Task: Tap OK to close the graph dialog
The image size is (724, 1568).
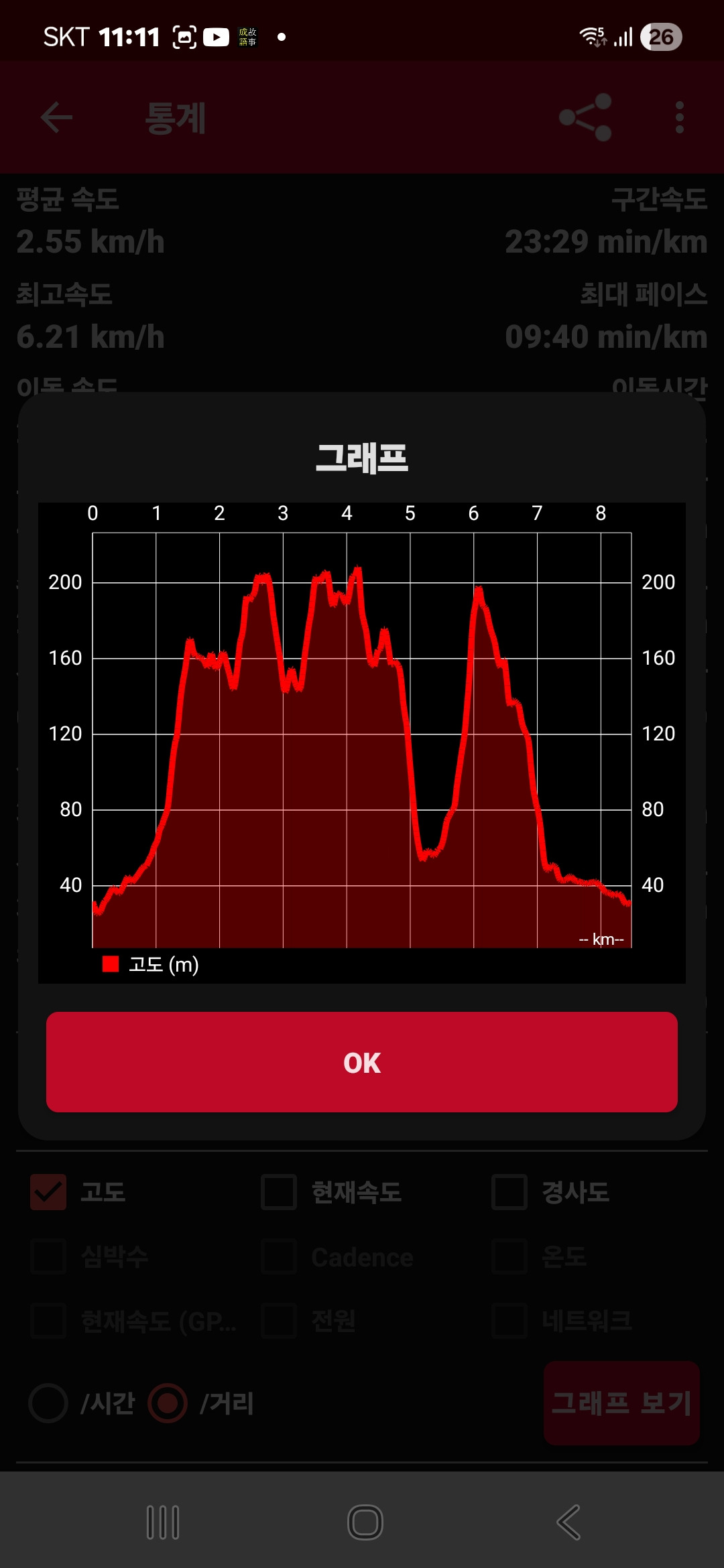Action: click(362, 1062)
